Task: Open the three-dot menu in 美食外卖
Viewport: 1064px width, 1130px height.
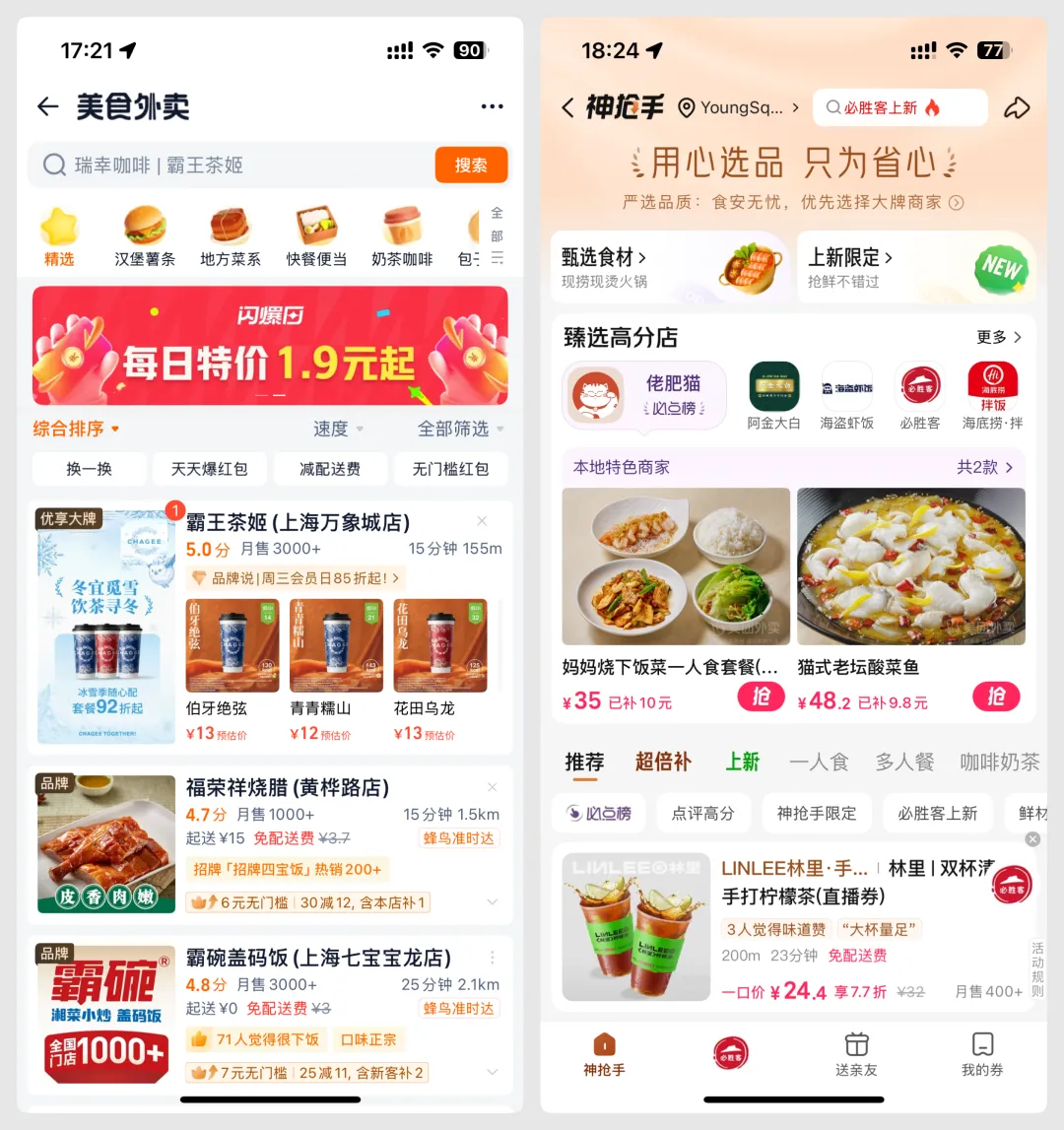Action: click(x=492, y=107)
